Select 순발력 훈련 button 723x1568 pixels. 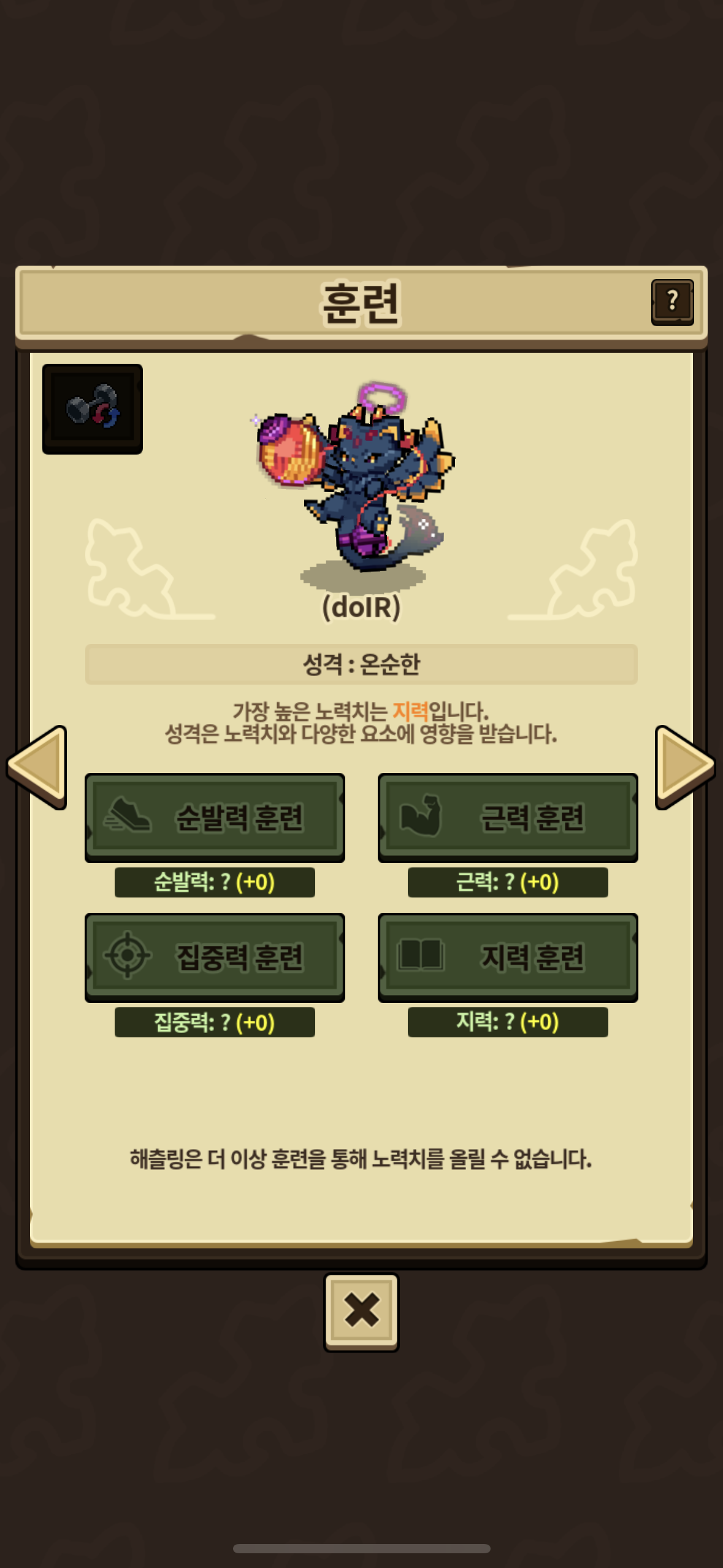coord(215,817)
